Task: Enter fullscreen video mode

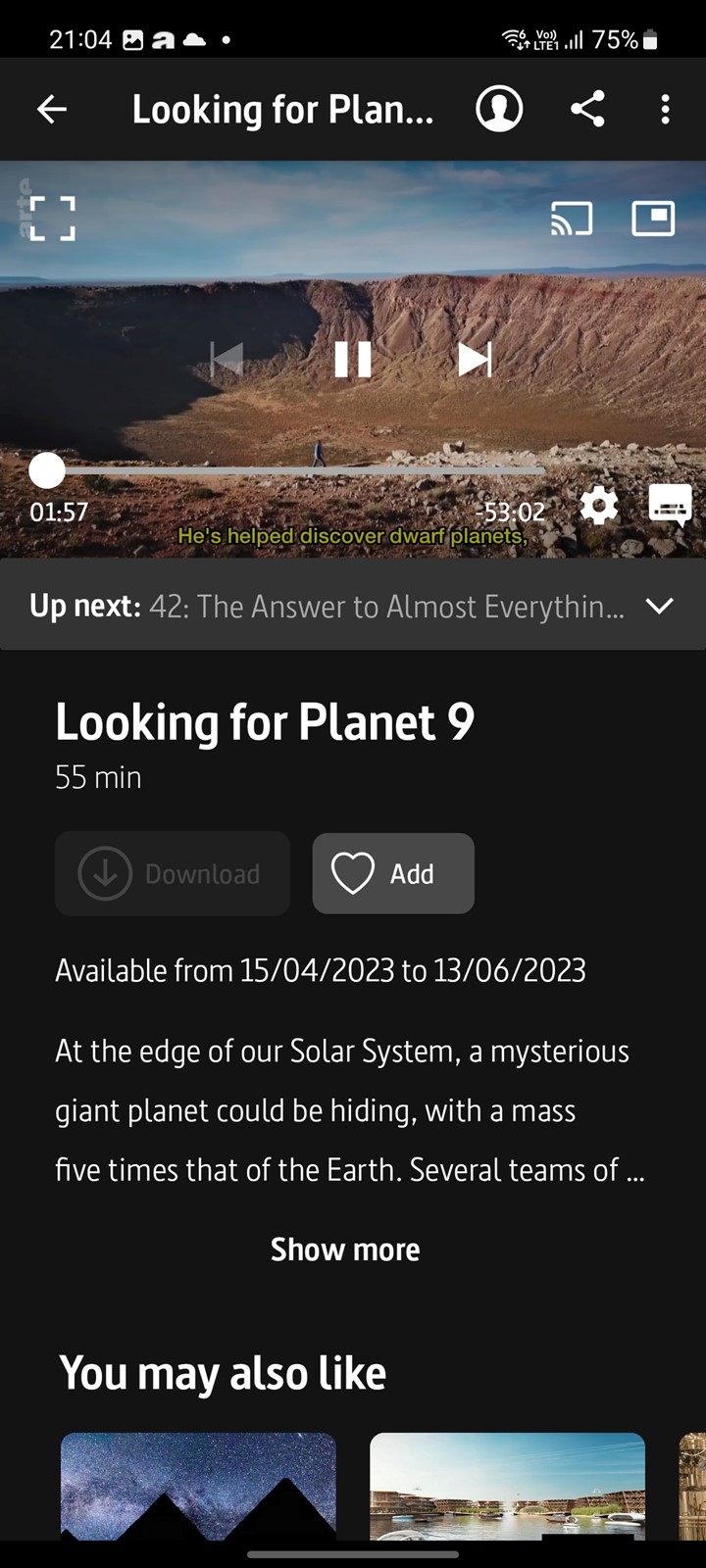Action: 52,218
